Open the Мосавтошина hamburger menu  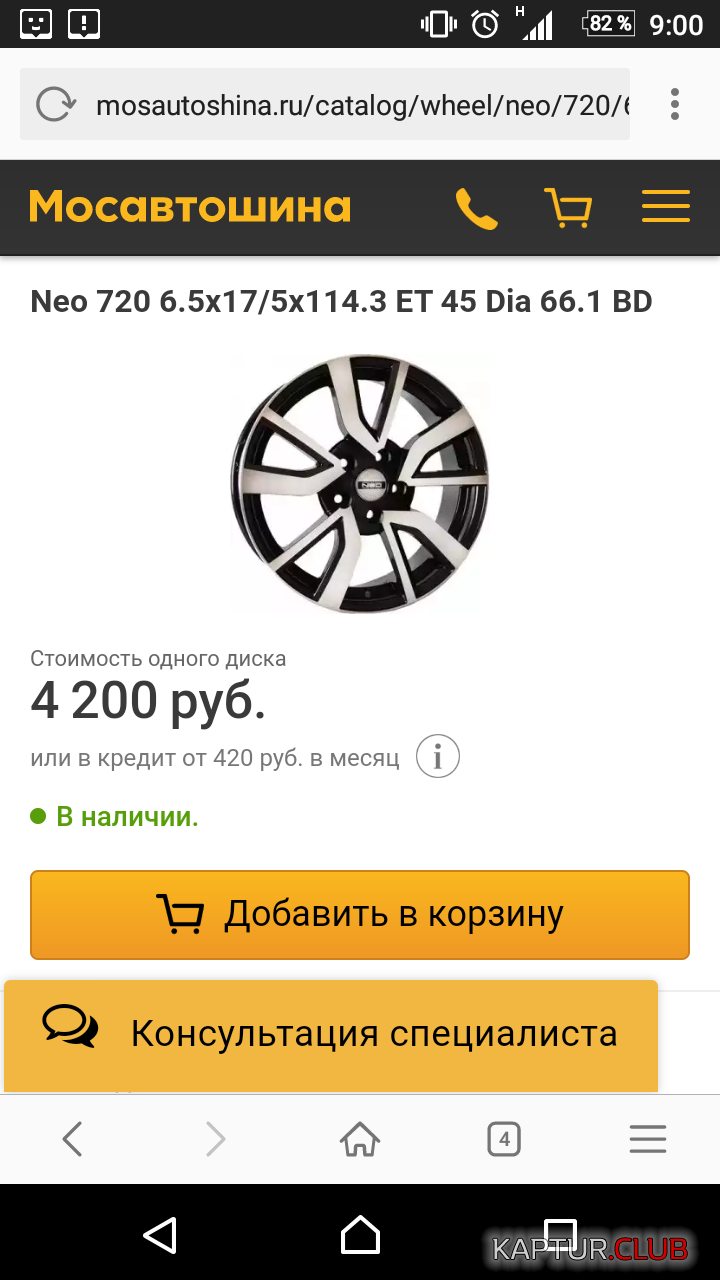(x=665, y=207)
